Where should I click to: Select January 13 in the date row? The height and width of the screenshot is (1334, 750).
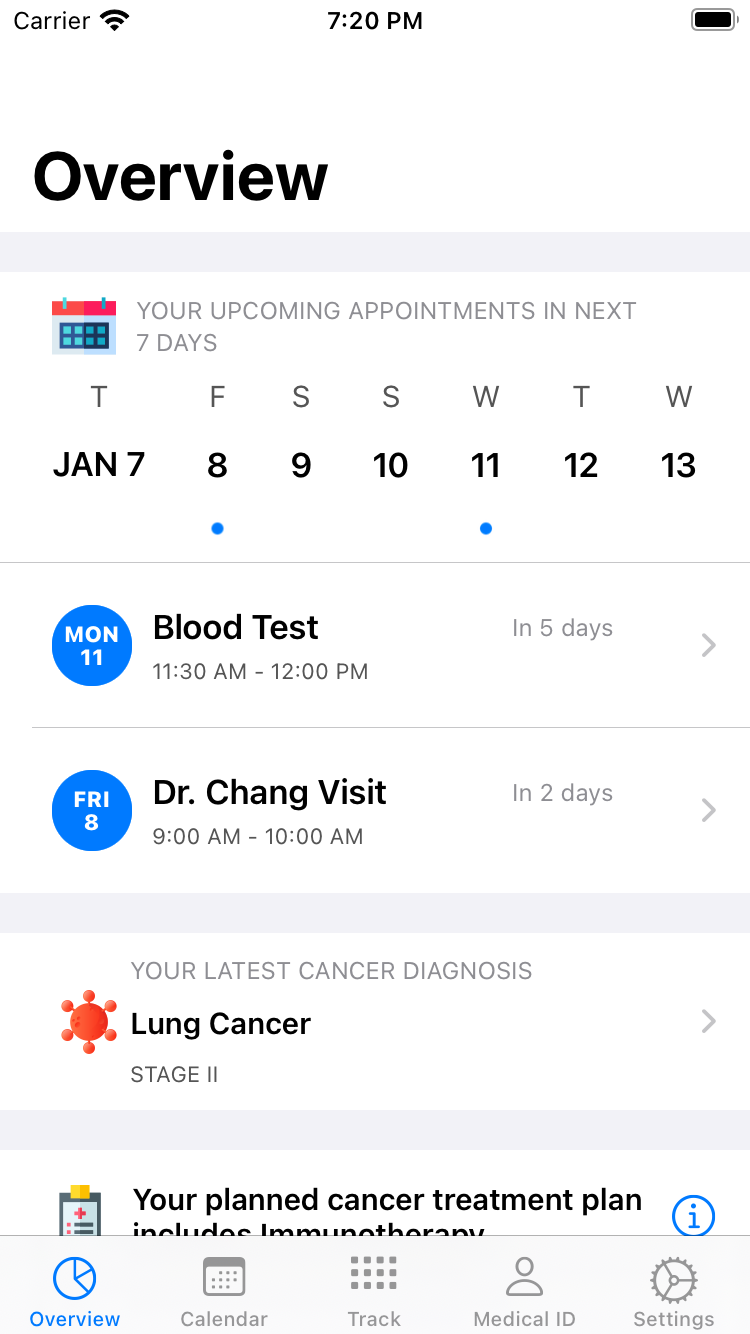click(x=678, y=464)
